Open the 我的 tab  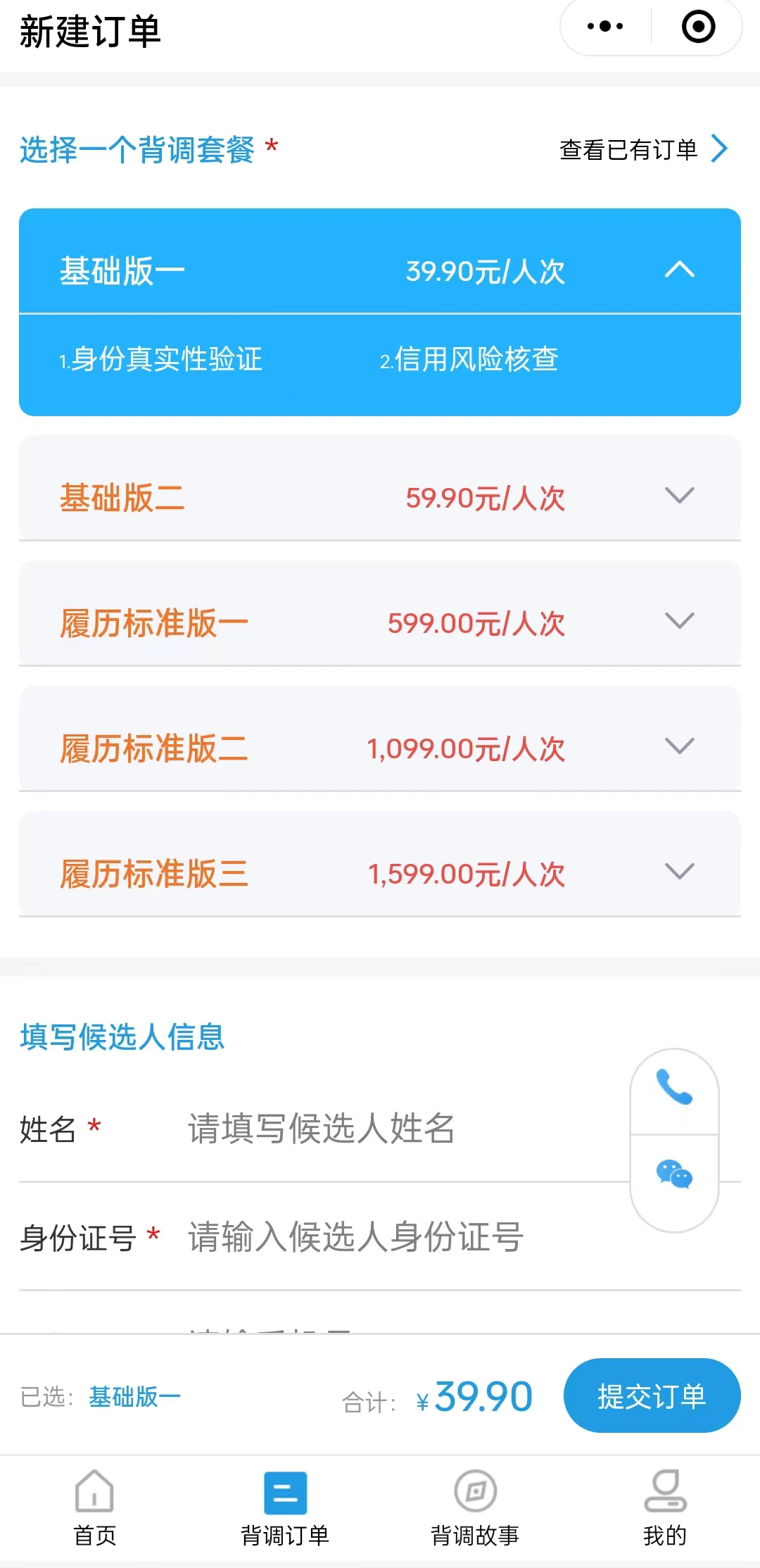665,1508
